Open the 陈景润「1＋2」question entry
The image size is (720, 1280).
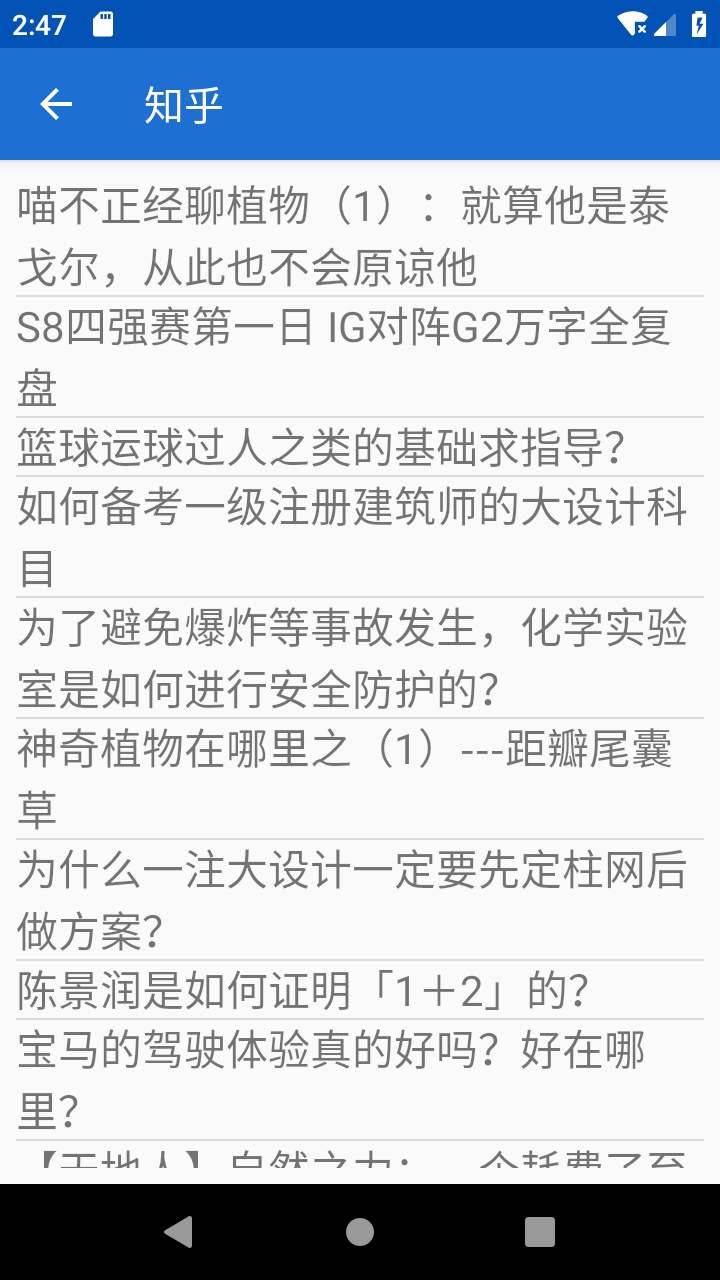360,990
